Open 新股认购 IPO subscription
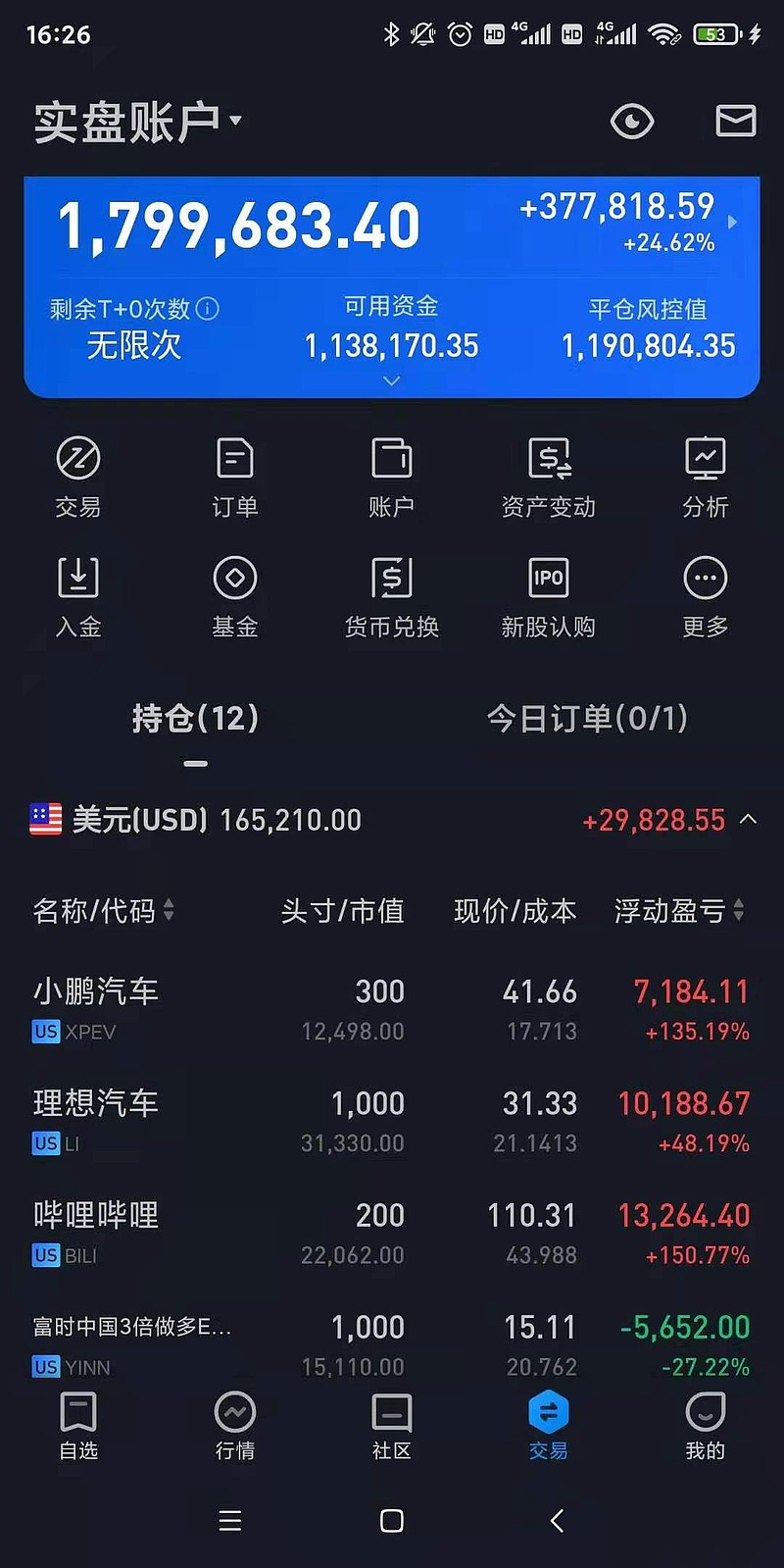 [x=549, y=596]
